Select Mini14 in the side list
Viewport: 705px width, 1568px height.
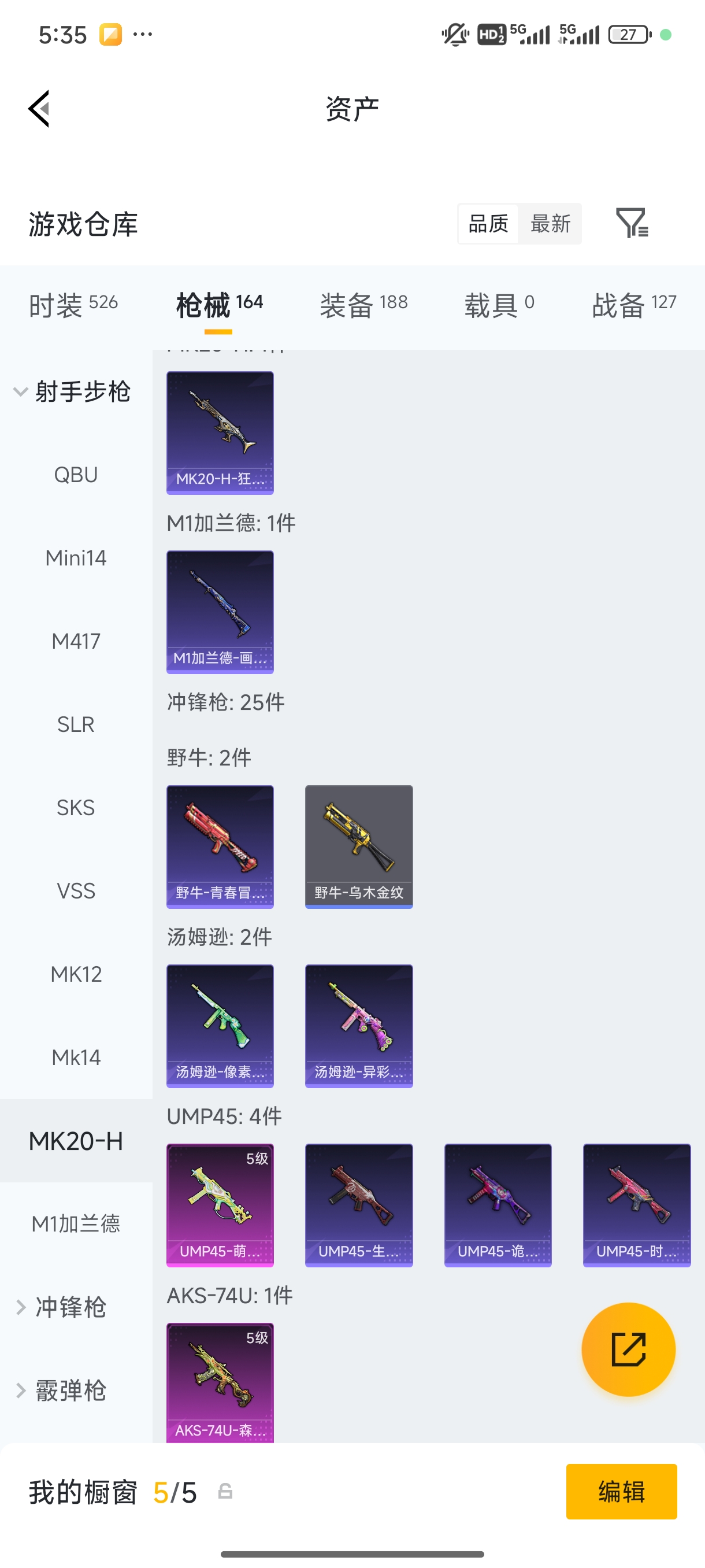click(76, 557)
